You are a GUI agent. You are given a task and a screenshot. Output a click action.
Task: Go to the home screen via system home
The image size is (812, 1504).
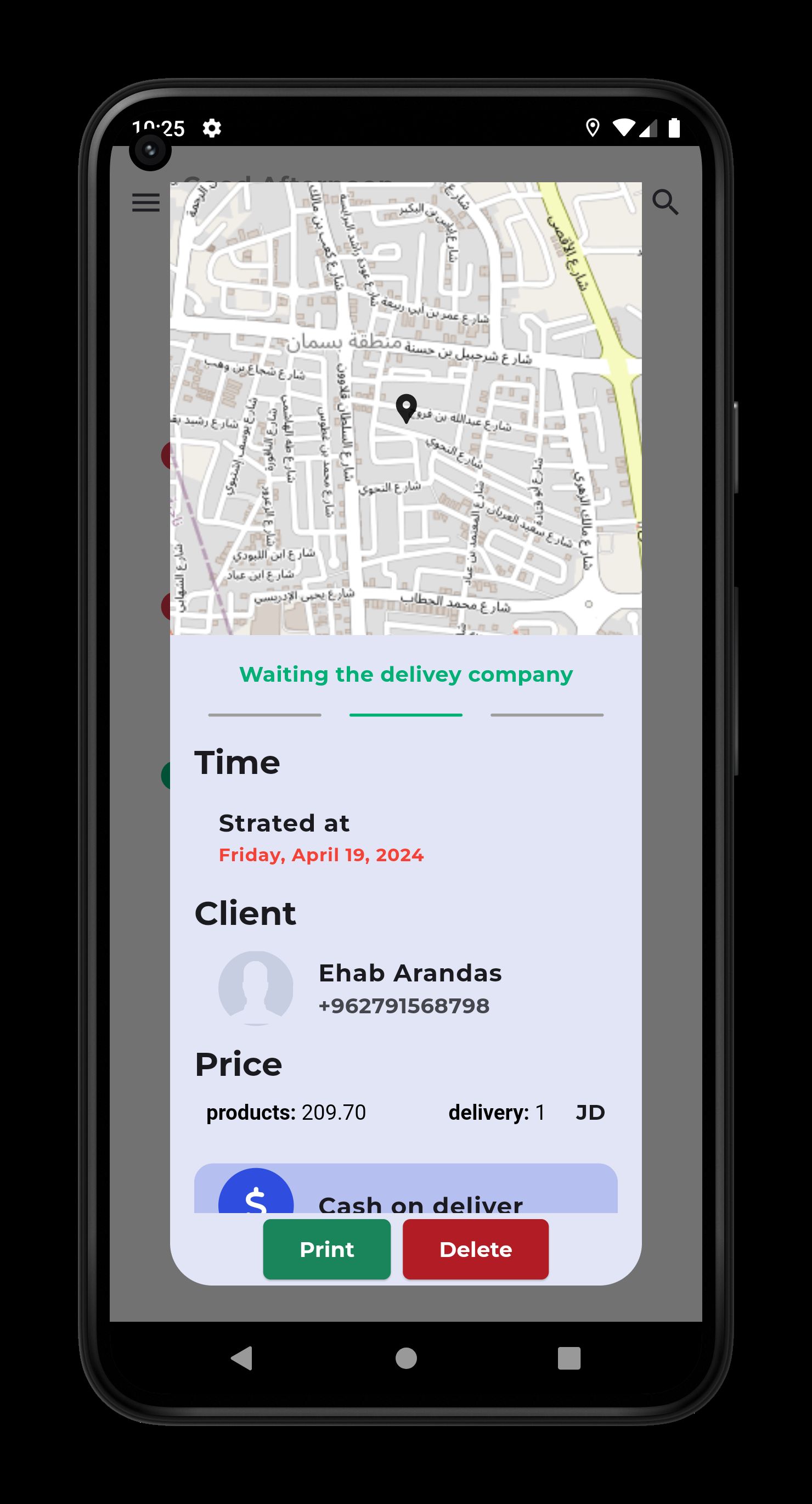click(x=407, y=1358)
